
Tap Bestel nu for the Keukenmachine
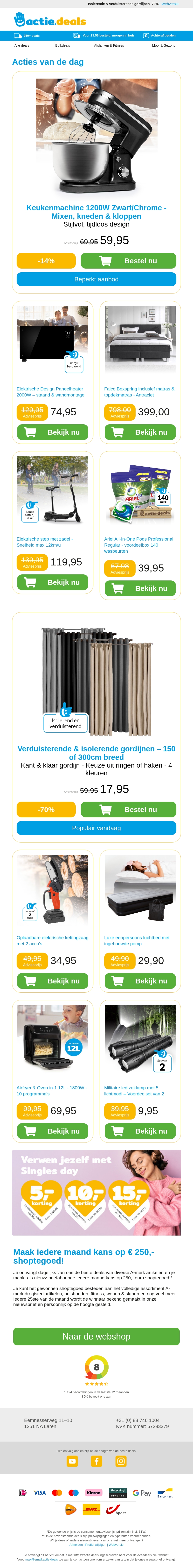(x=128, y=261)
